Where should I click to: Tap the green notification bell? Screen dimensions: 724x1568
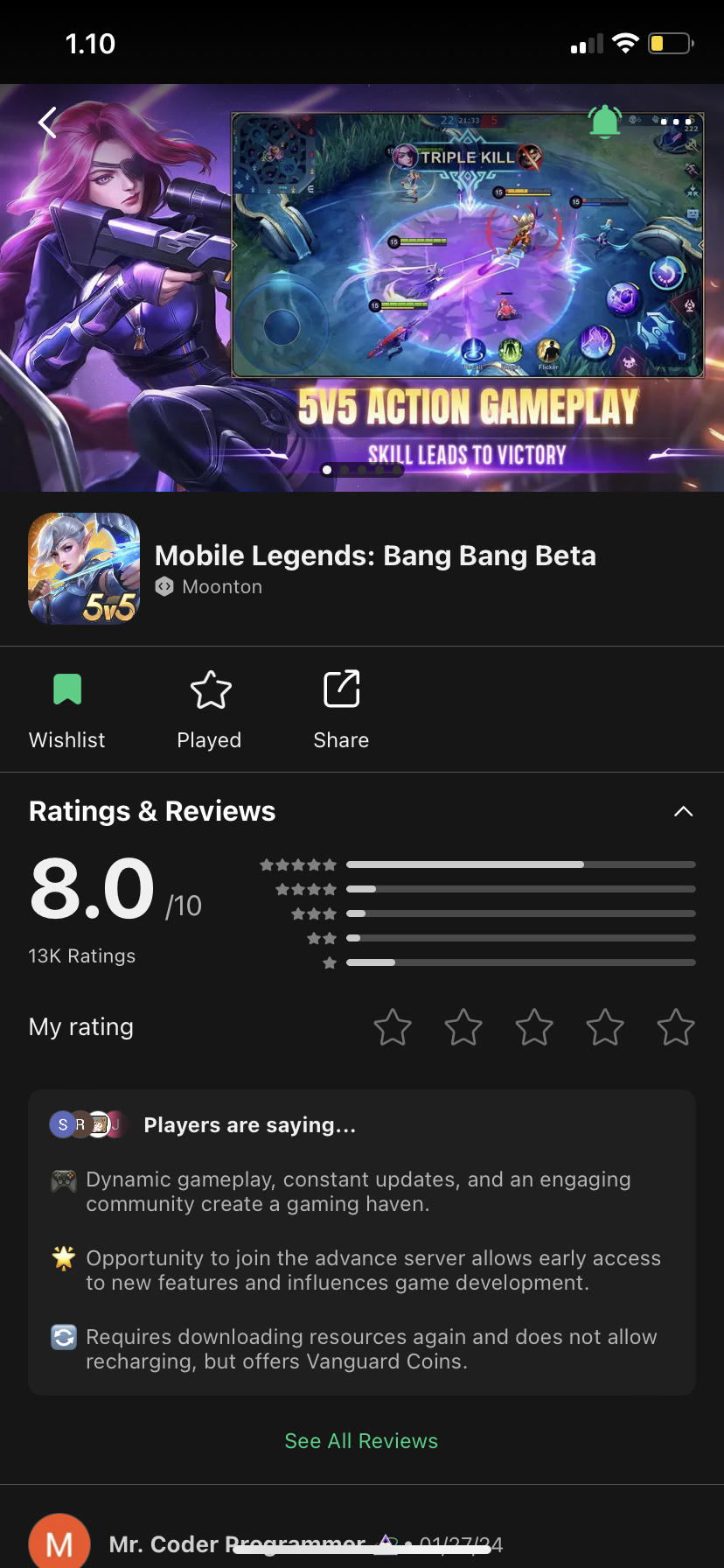click(605, 122)
